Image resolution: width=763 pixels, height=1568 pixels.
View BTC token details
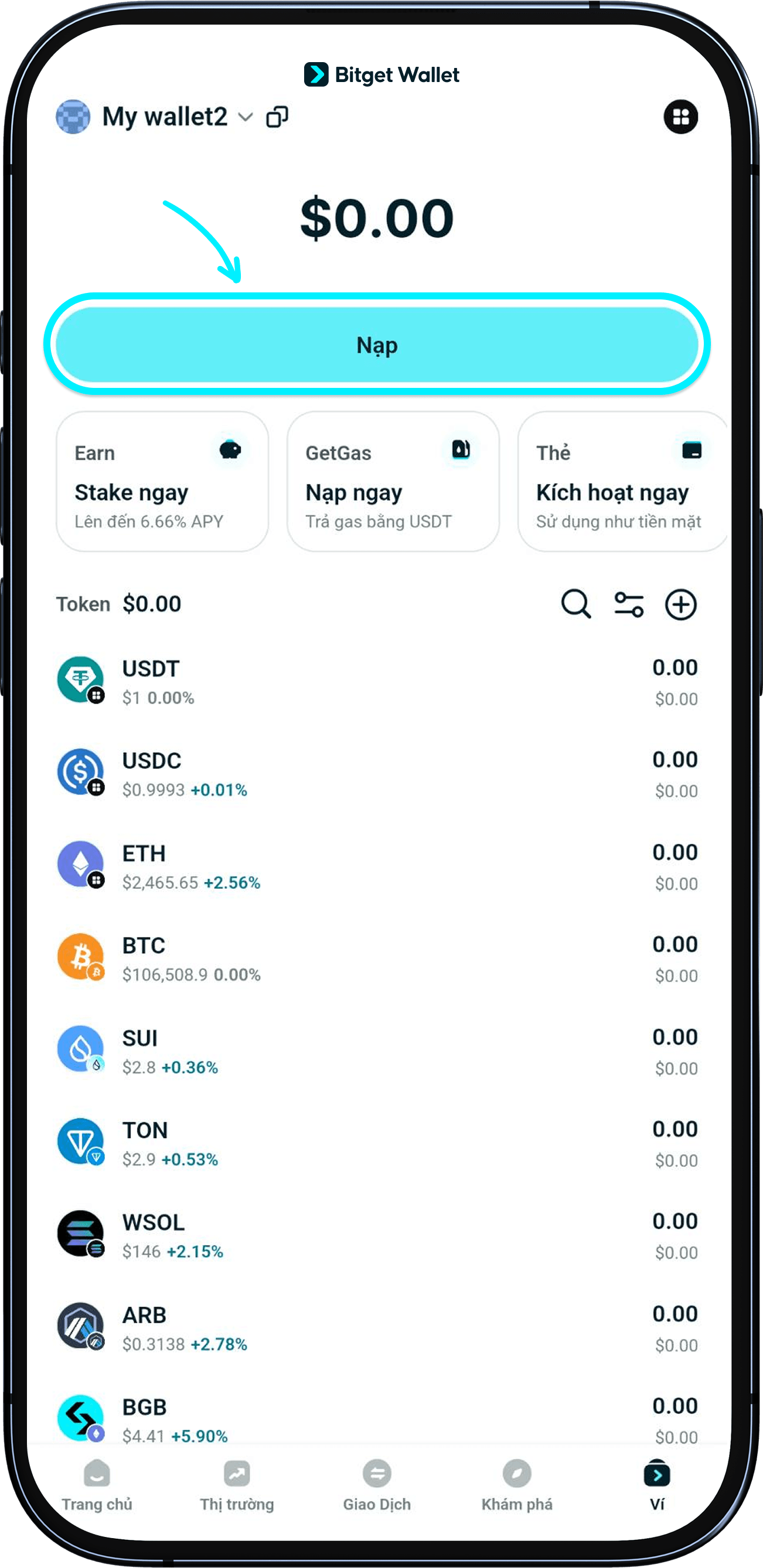coord(376,959)
